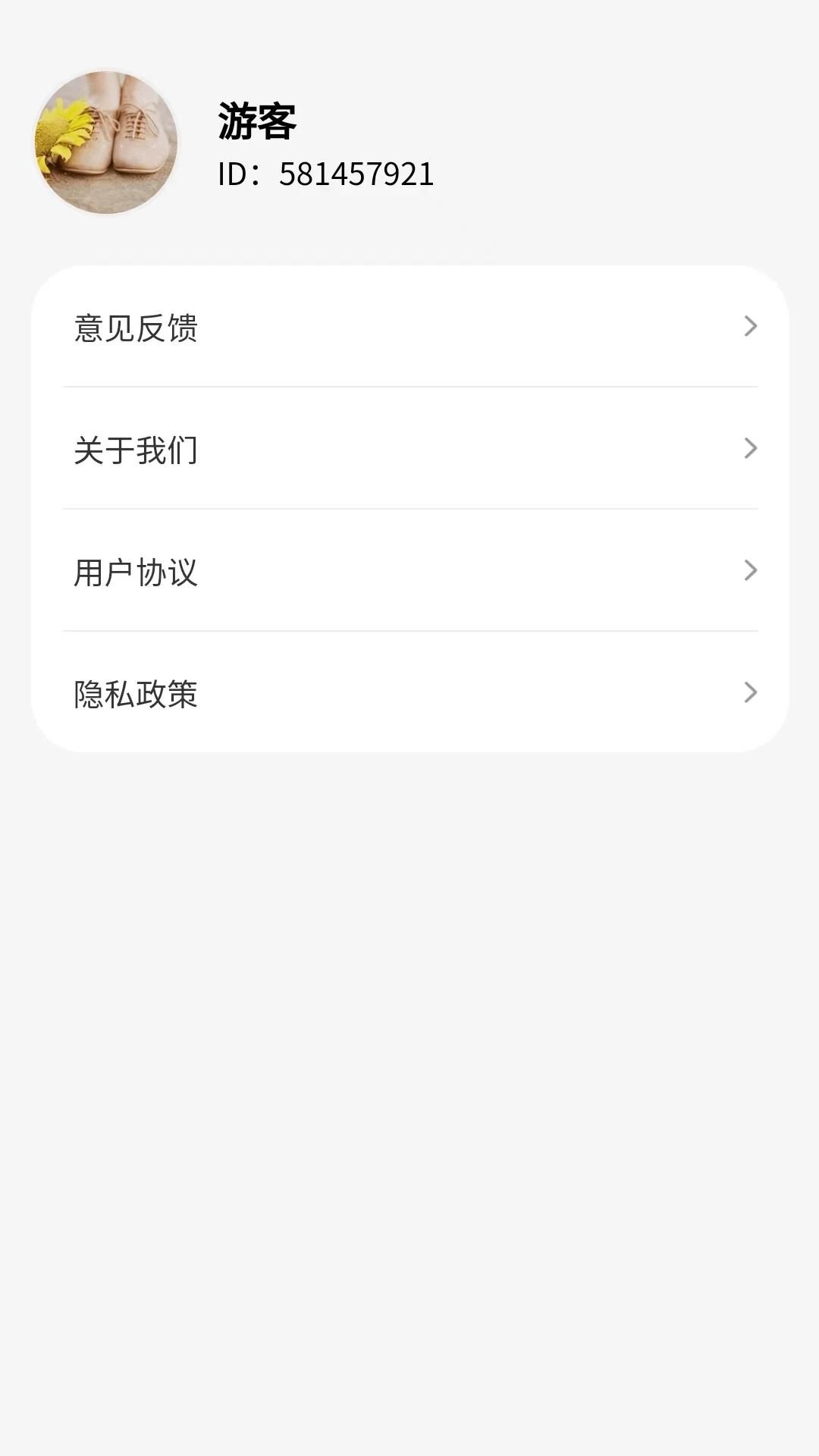
Task: Click the settings card containing menu rows
Action: [409, 508]
